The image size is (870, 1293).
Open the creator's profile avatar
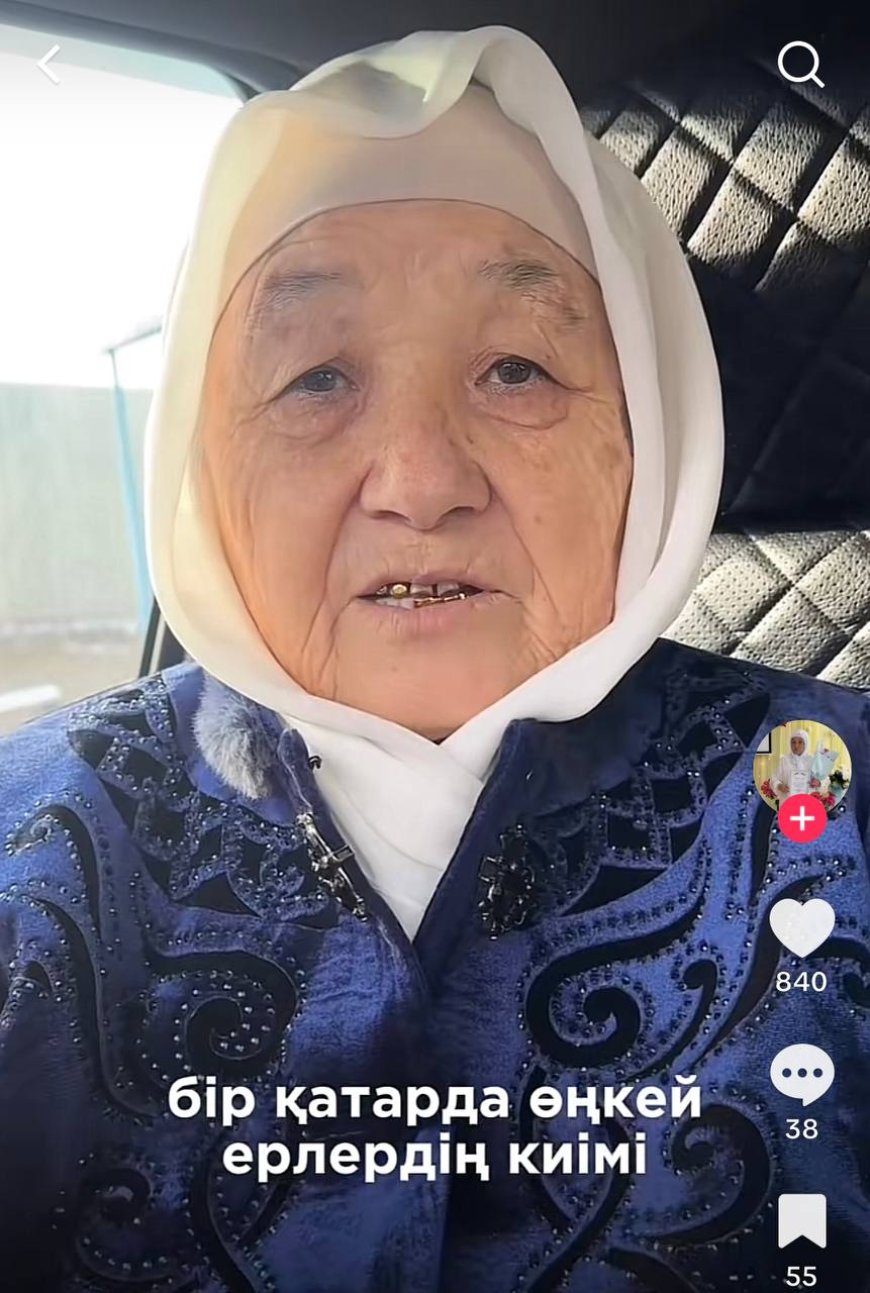click(801, 765)
